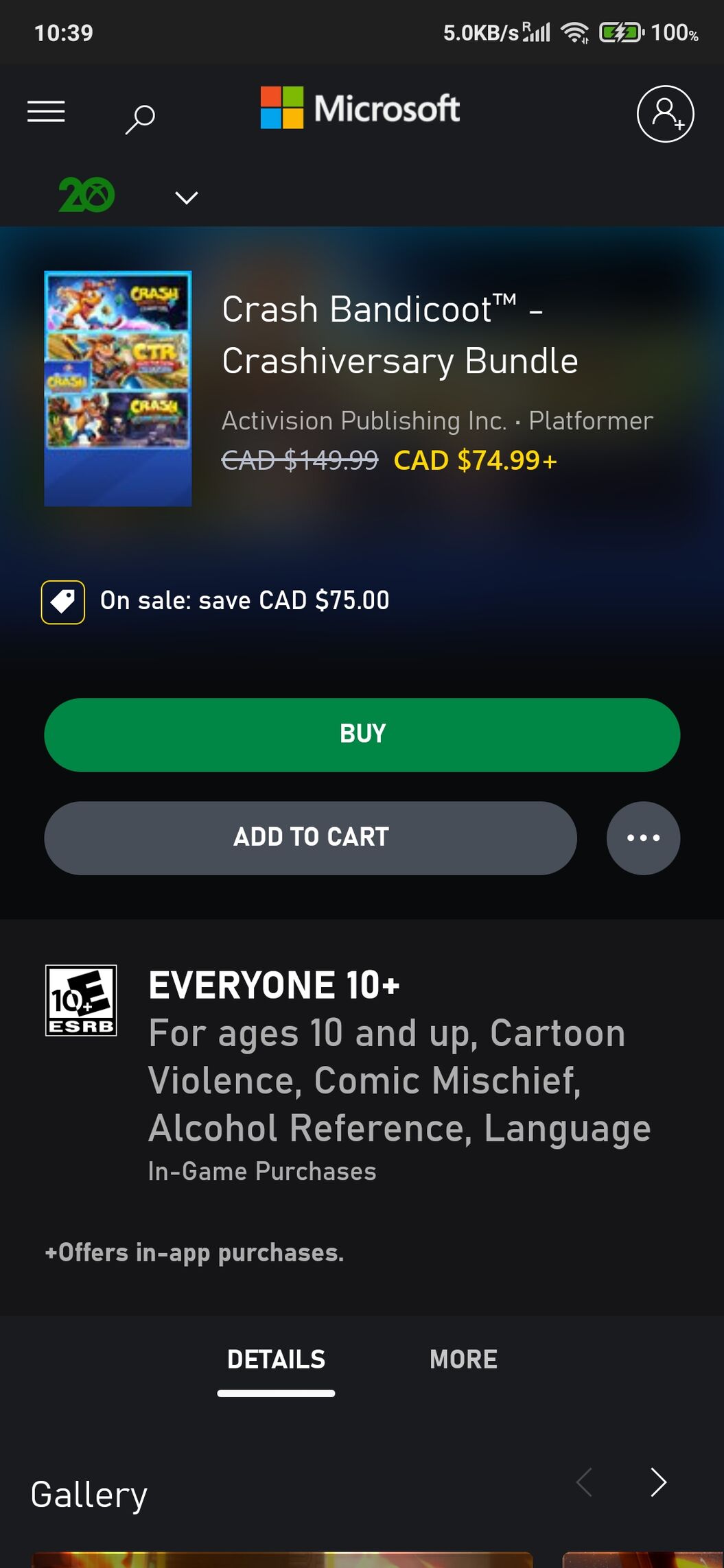Open the Microsoft home logo
Viewport: 724px width, 1568px height.
pos(360,108)
